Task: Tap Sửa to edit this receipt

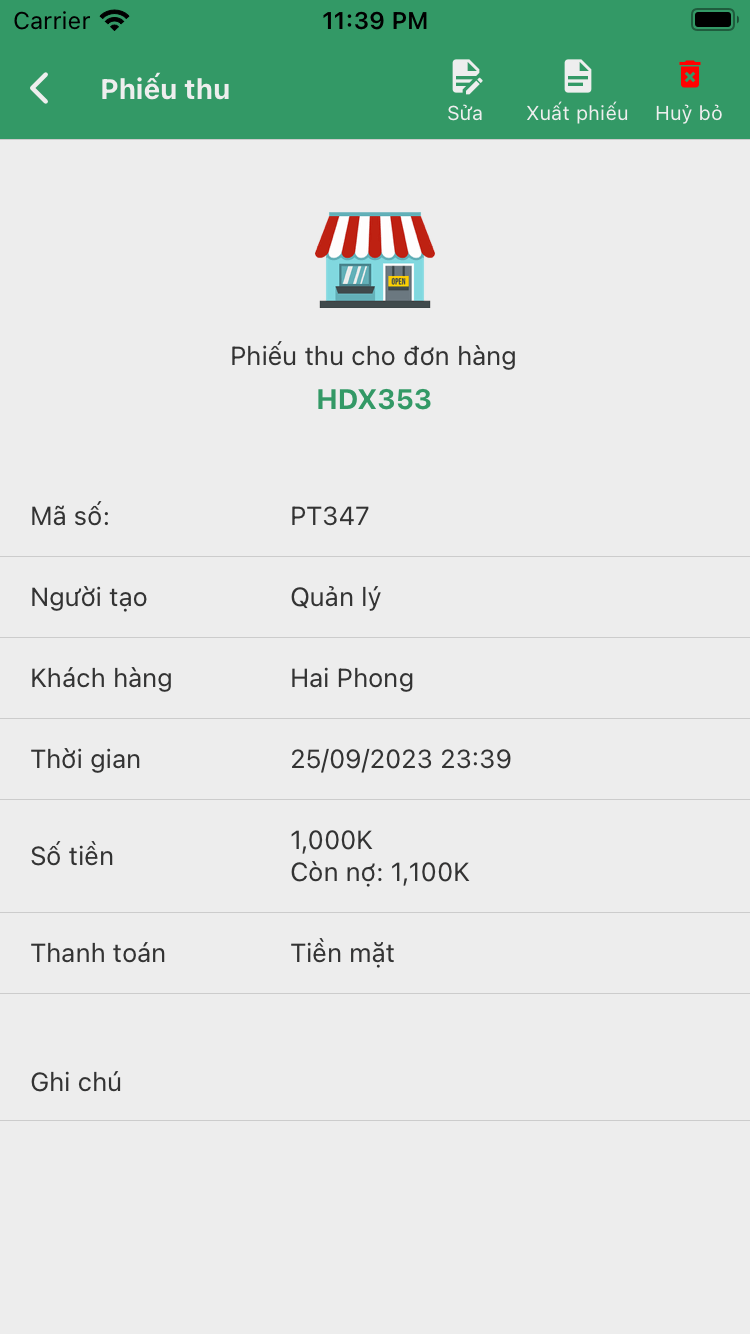Action: (x=465, y=90)
